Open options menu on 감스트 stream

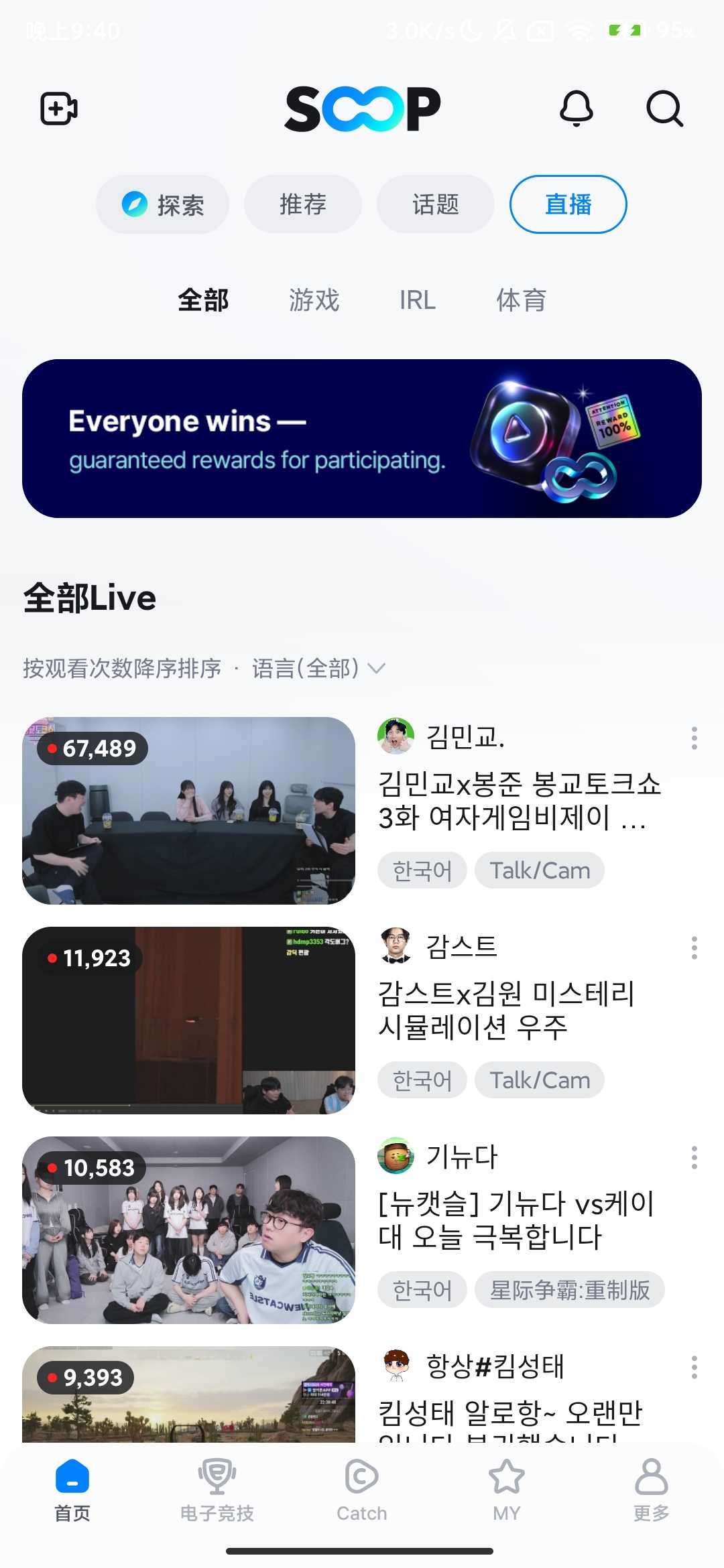point(694,947)
